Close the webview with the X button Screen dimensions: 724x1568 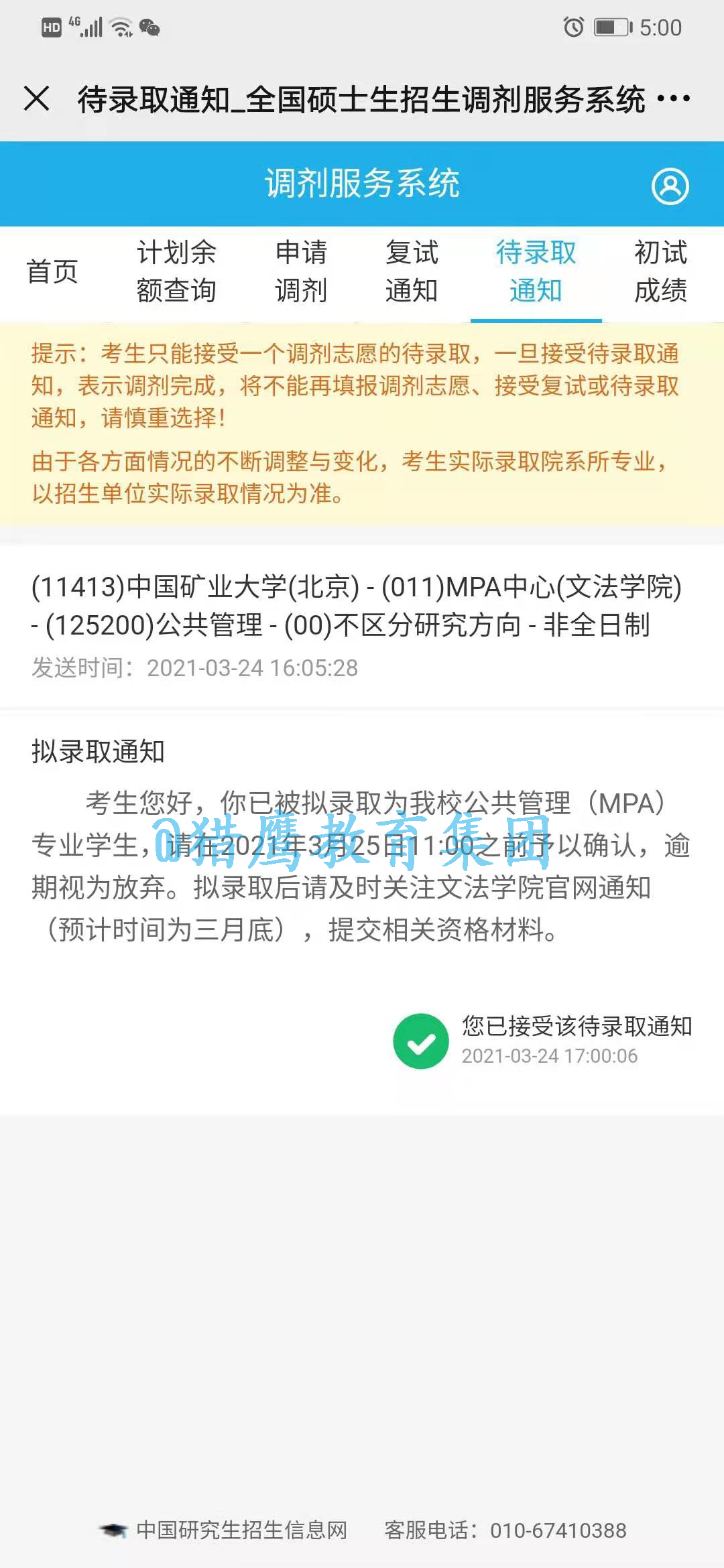click(x=37, y=99)
